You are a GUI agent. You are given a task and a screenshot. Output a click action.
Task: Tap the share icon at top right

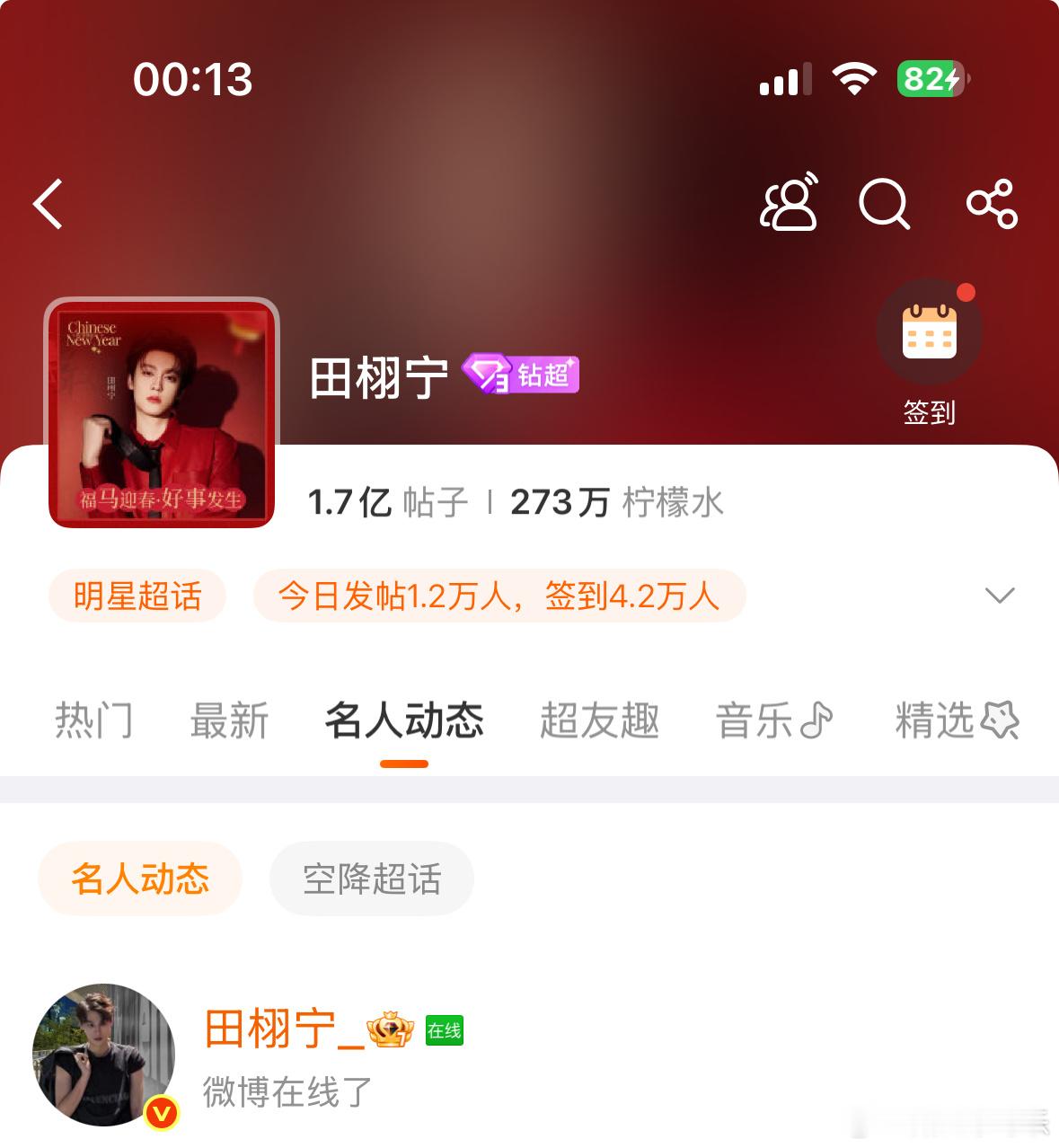[992, 204]
